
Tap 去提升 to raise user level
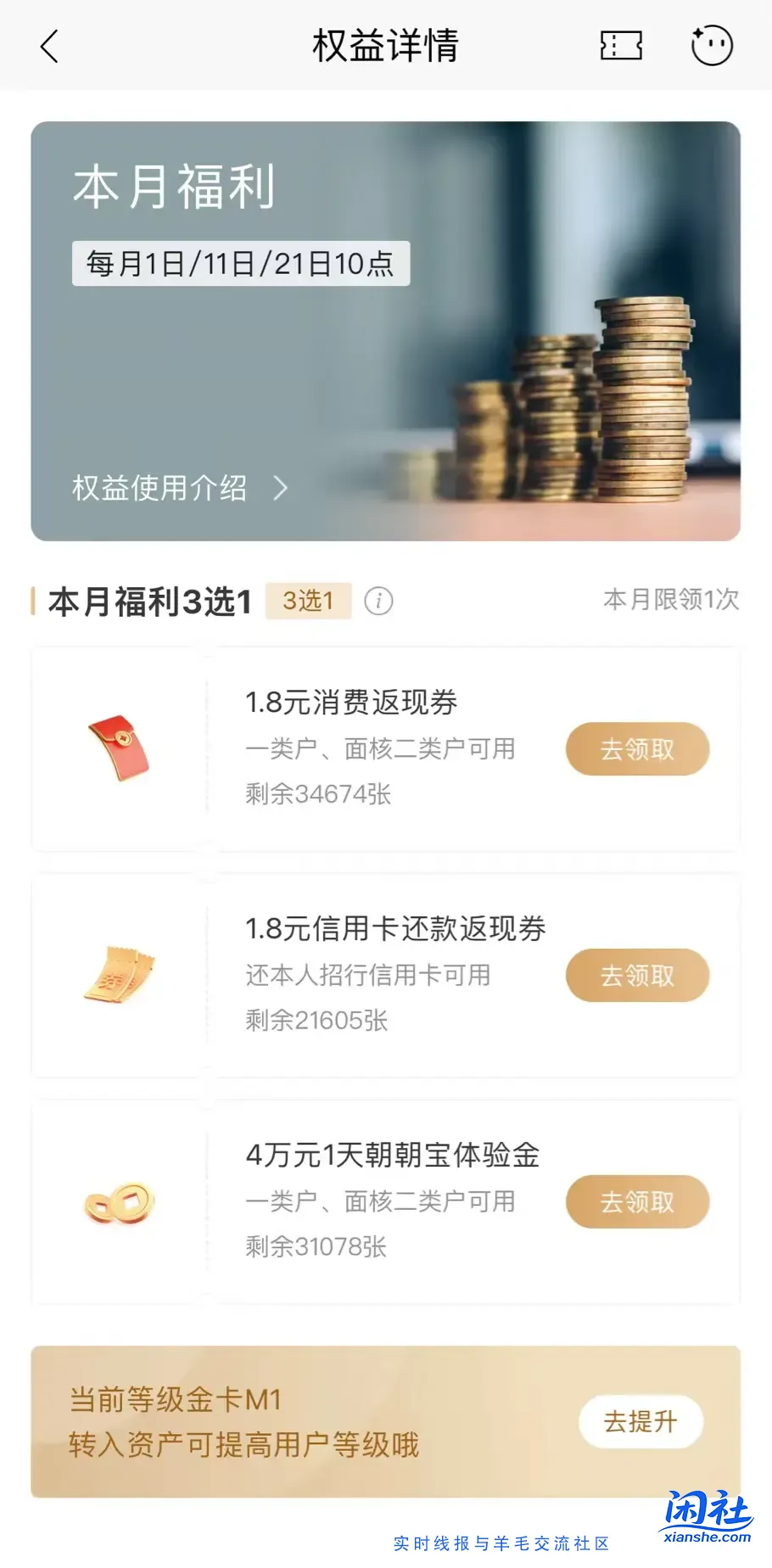click(641, 1421)
